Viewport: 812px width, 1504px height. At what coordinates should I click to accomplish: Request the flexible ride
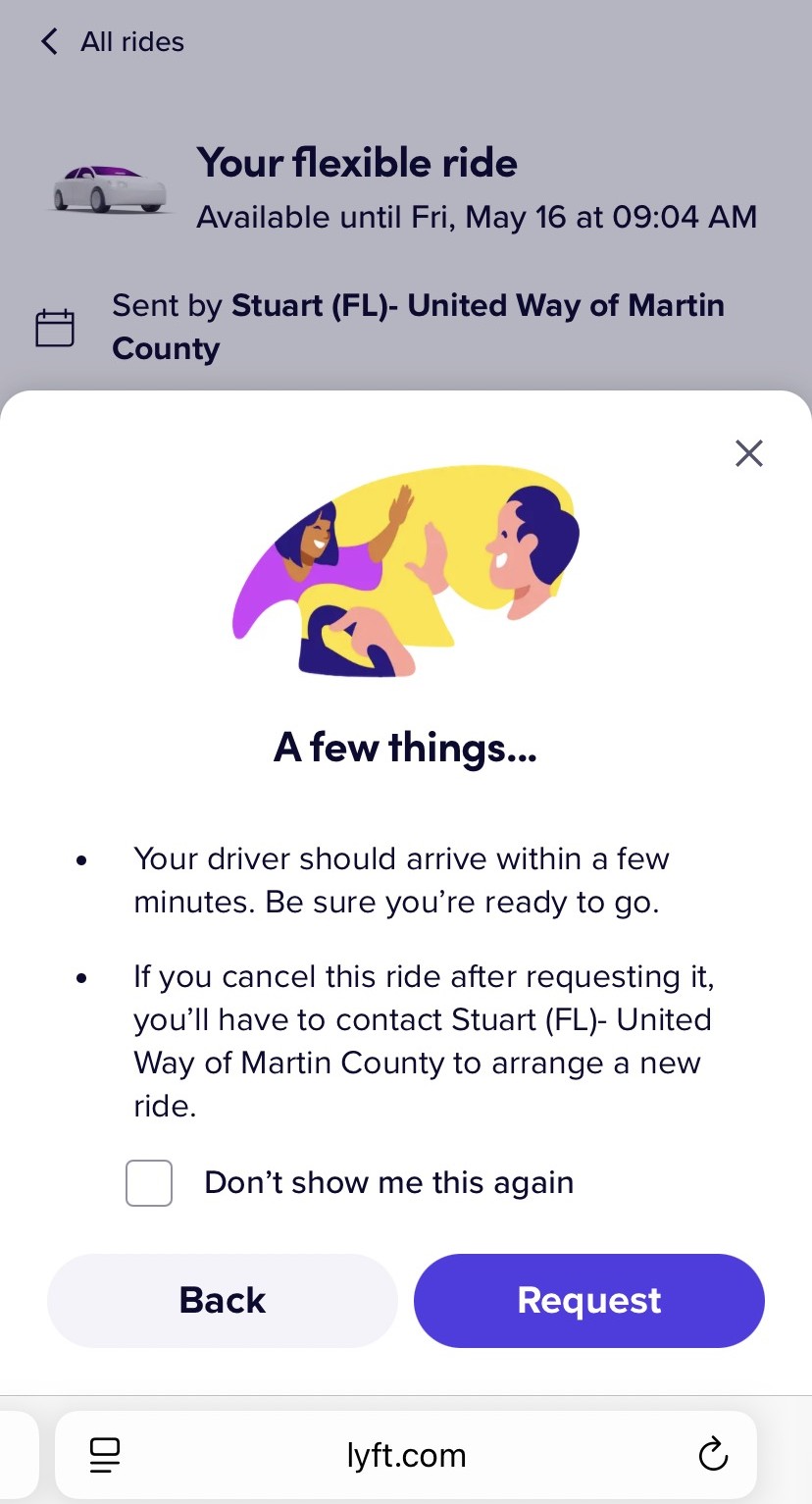click(x=588, y=1301)
